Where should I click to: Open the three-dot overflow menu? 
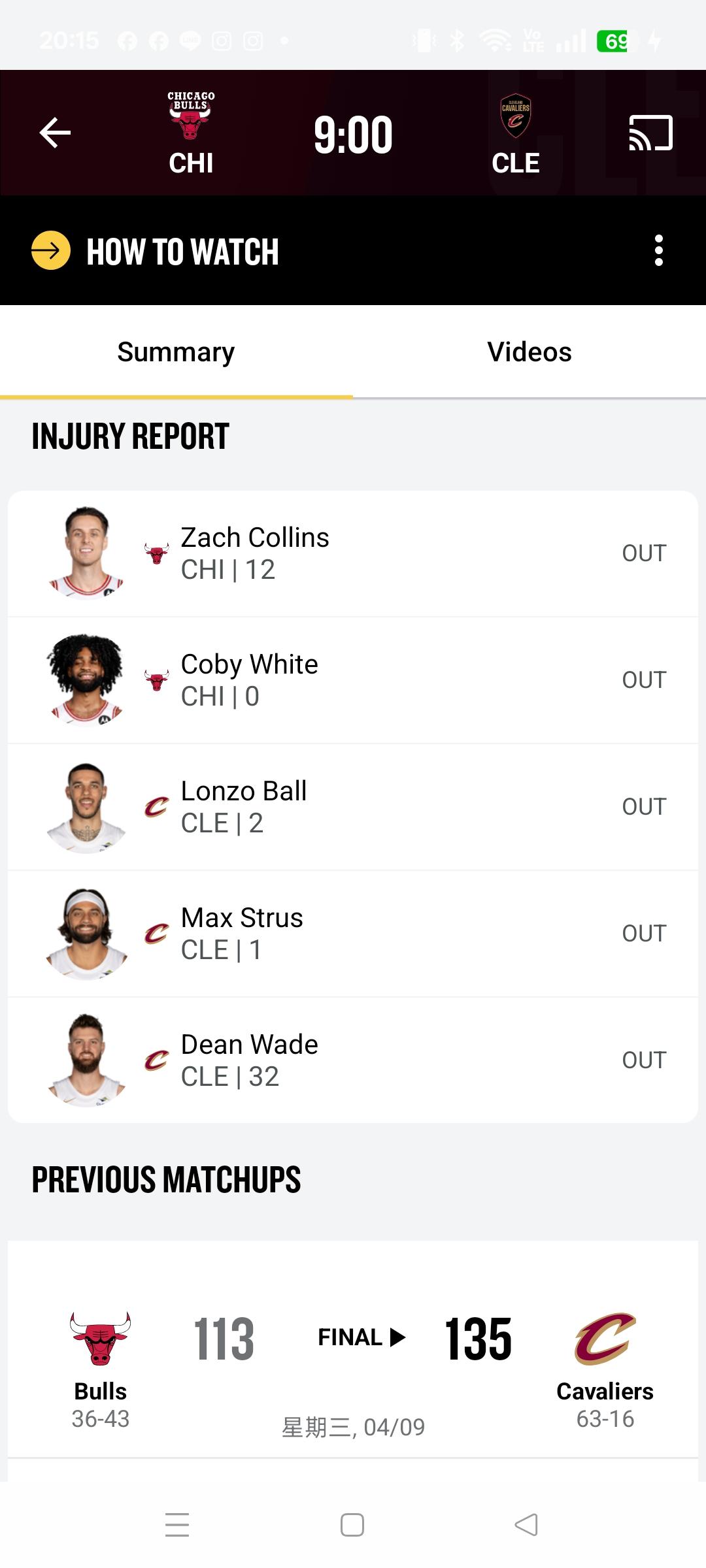click(x=658, y=251)
